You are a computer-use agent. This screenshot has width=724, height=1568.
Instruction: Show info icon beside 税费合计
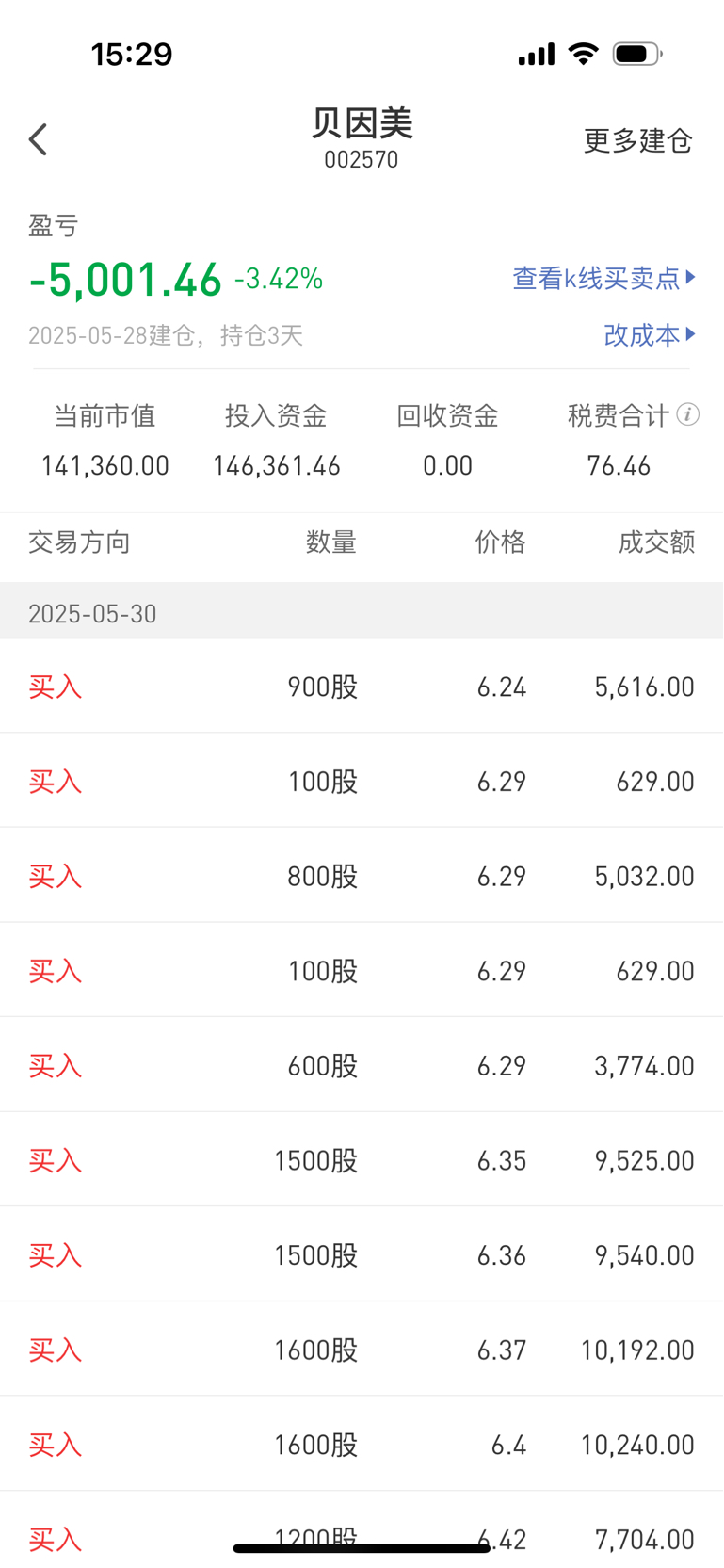point(688,414)
